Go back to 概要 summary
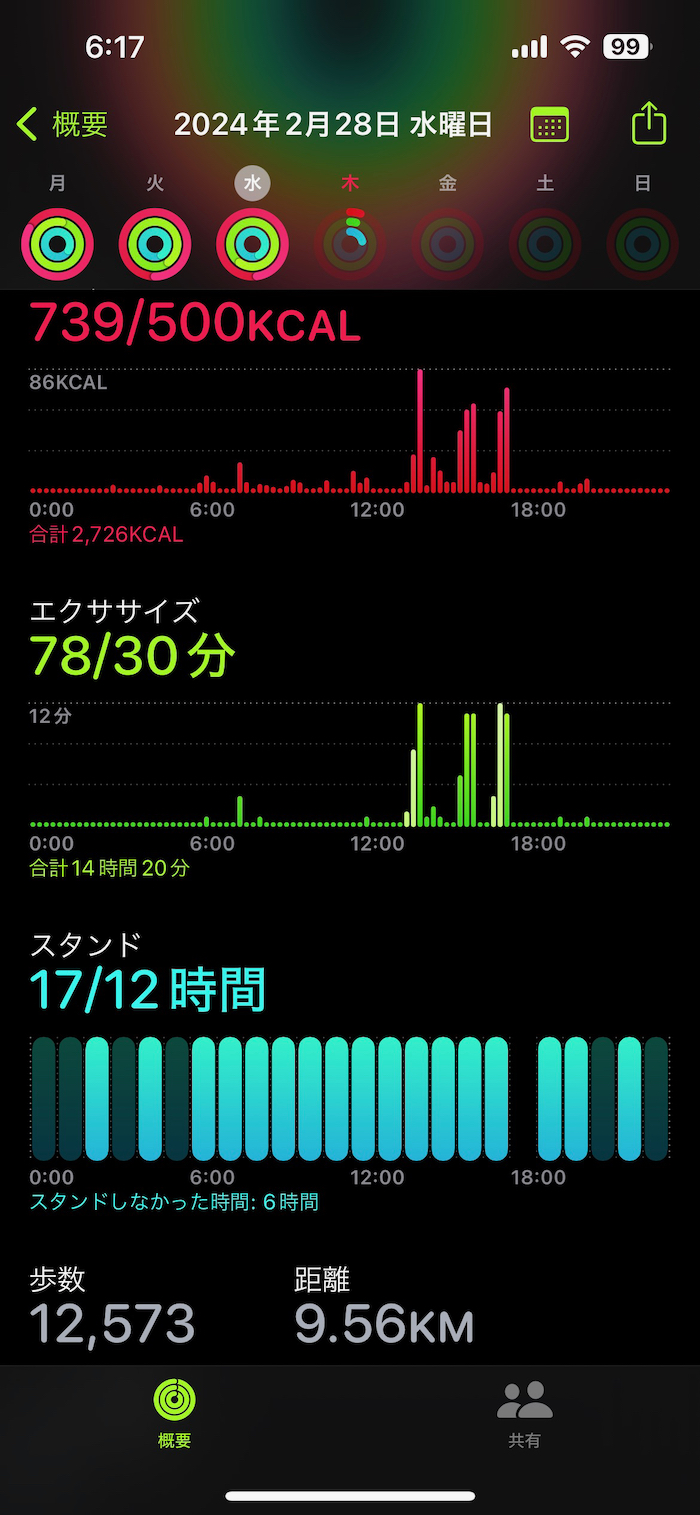This screenshot has width=700, height=1515. click(62, 125)
